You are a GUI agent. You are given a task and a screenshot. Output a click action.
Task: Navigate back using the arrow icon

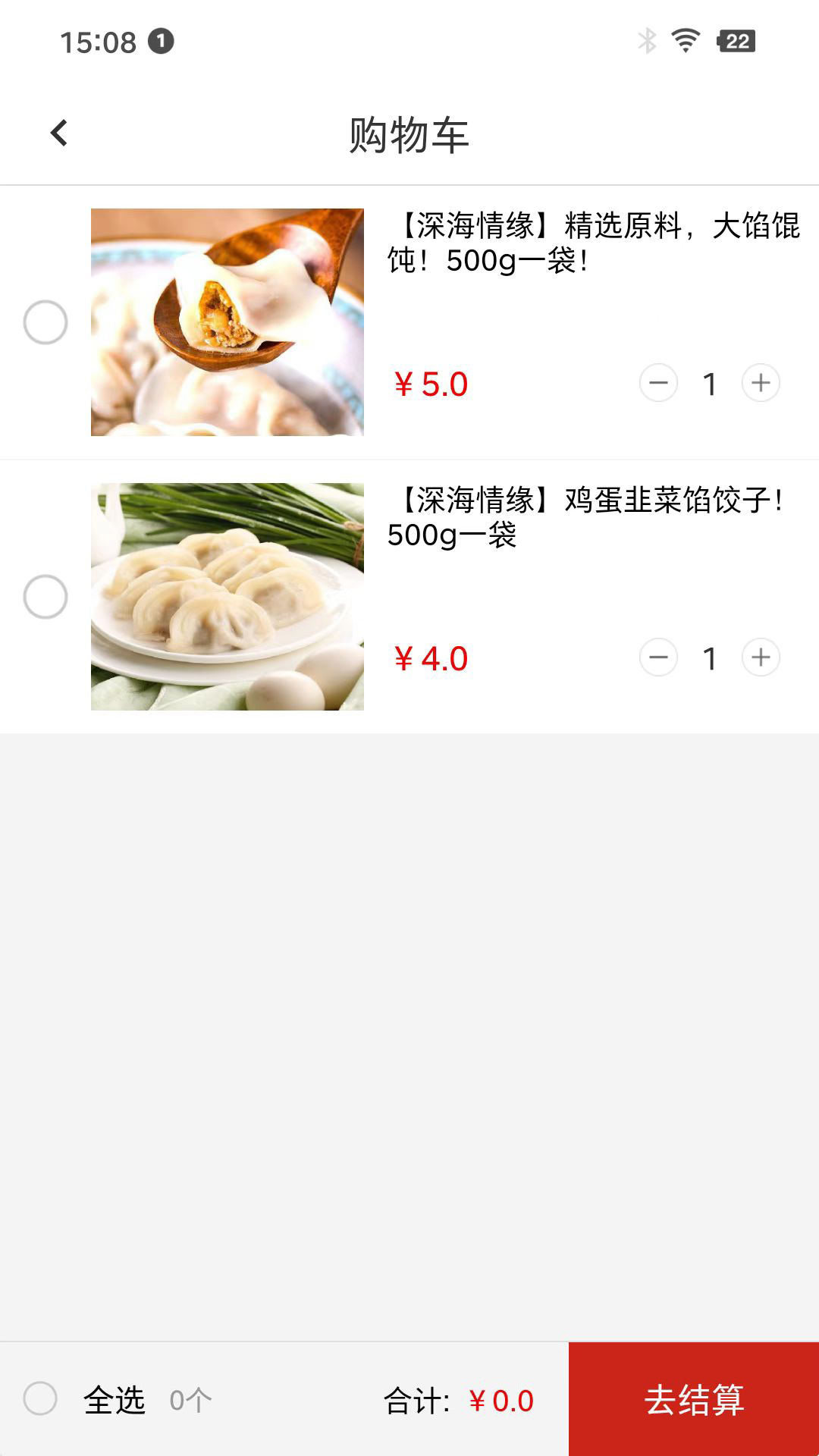point(58,132)
